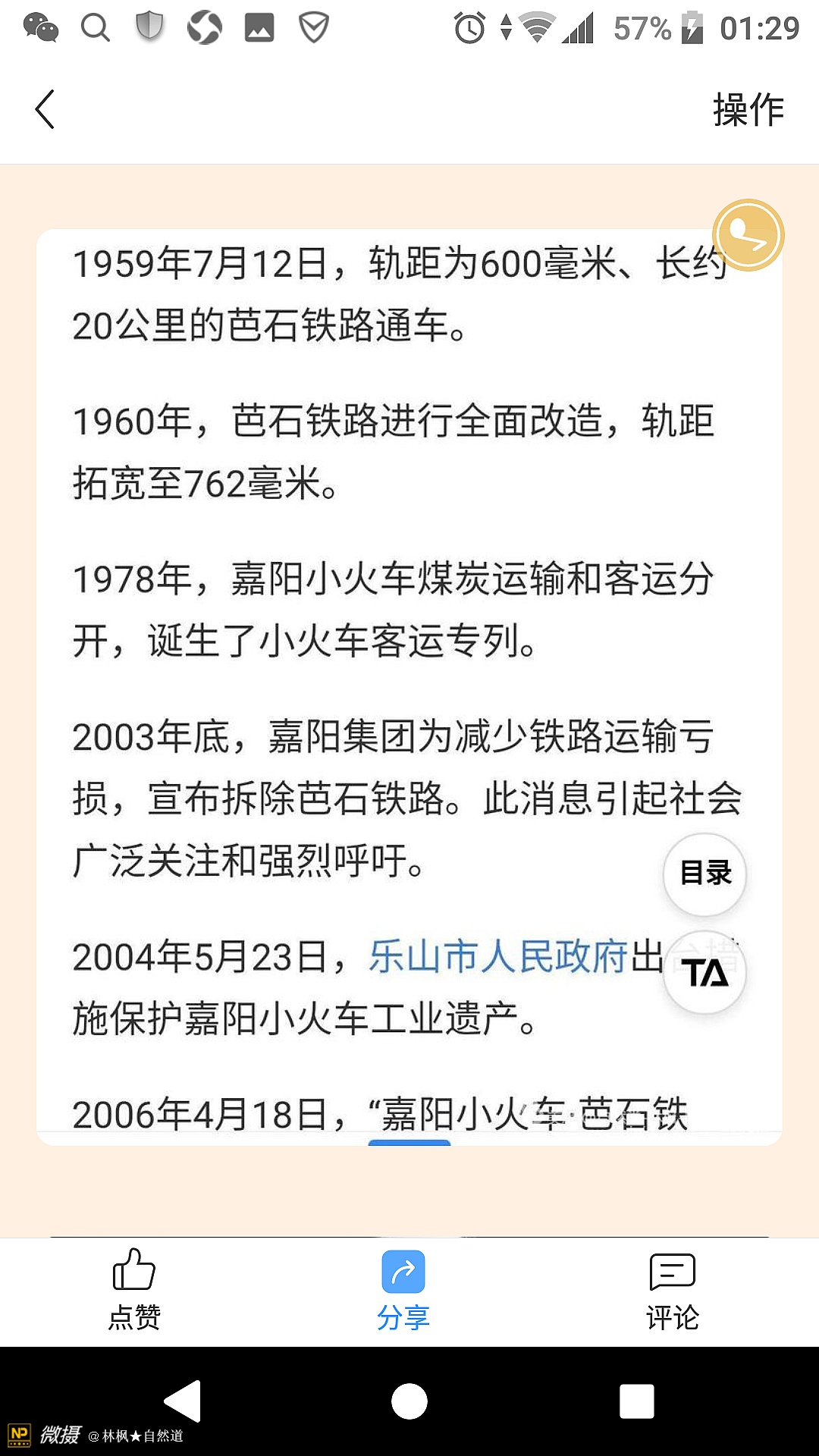Like this article with 点赞
The image size is (819, 1456).
pos(134,1290)
